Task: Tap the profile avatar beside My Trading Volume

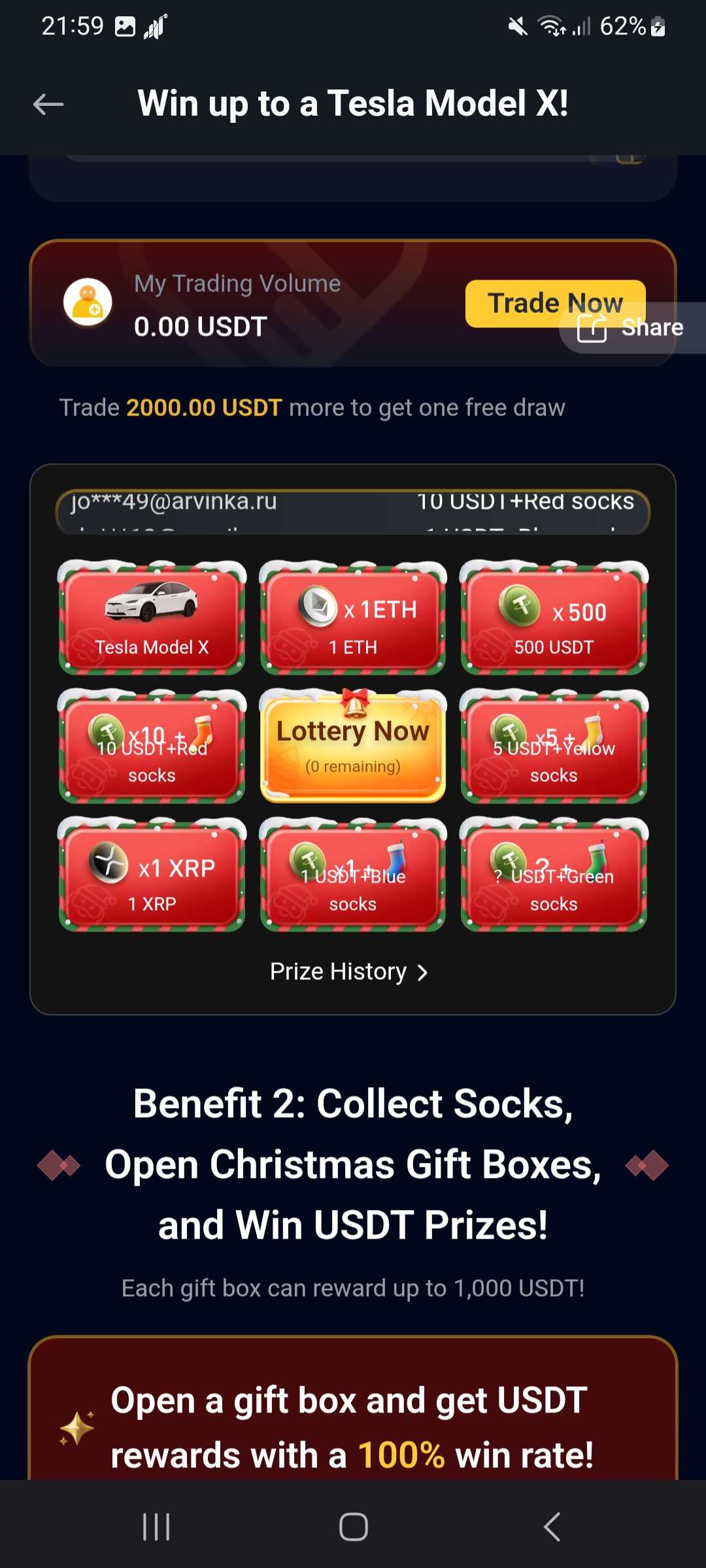Action: pos(88,302)
